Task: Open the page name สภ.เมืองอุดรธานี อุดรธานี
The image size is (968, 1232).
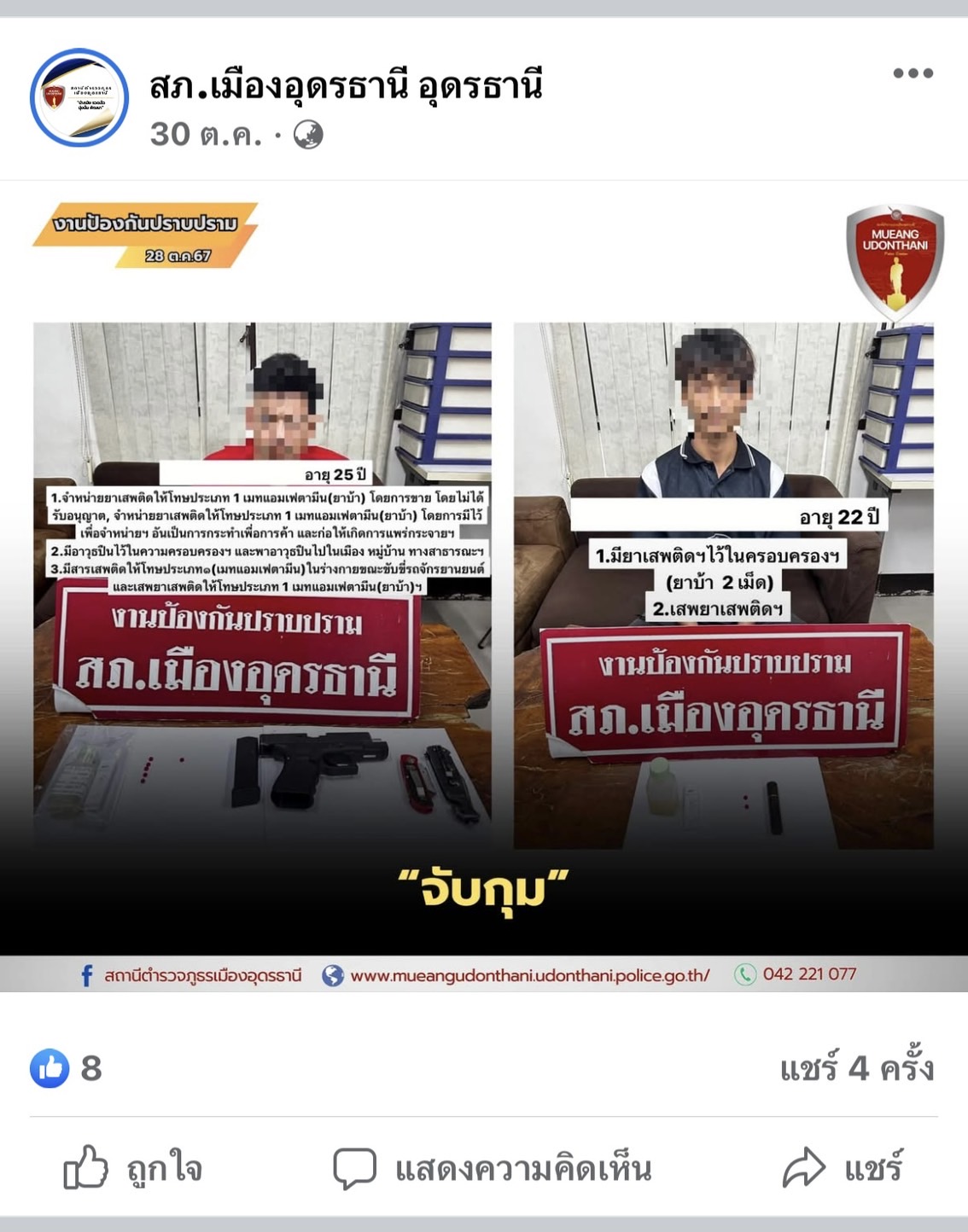Action: 346,85
